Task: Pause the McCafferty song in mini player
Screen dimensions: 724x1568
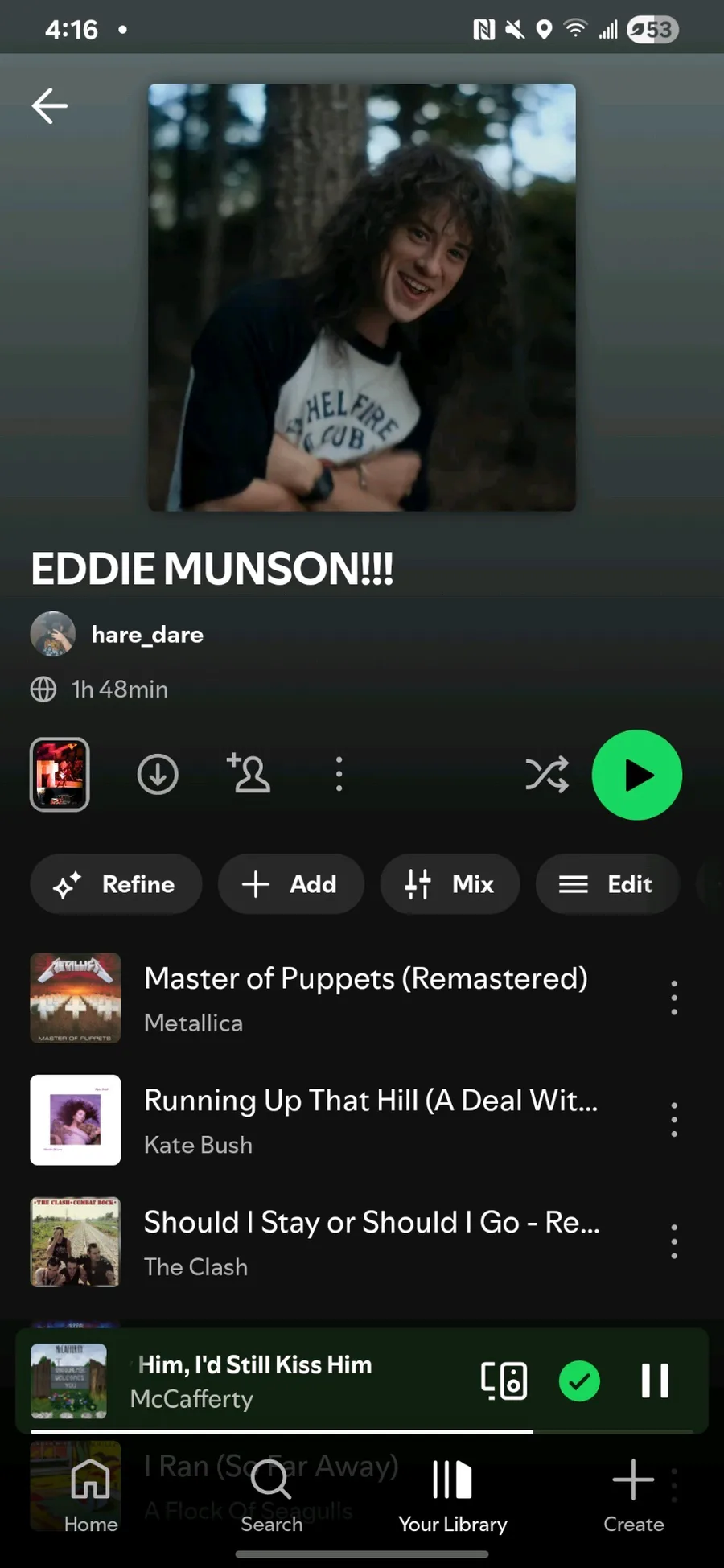Action: click(655, 1381)
